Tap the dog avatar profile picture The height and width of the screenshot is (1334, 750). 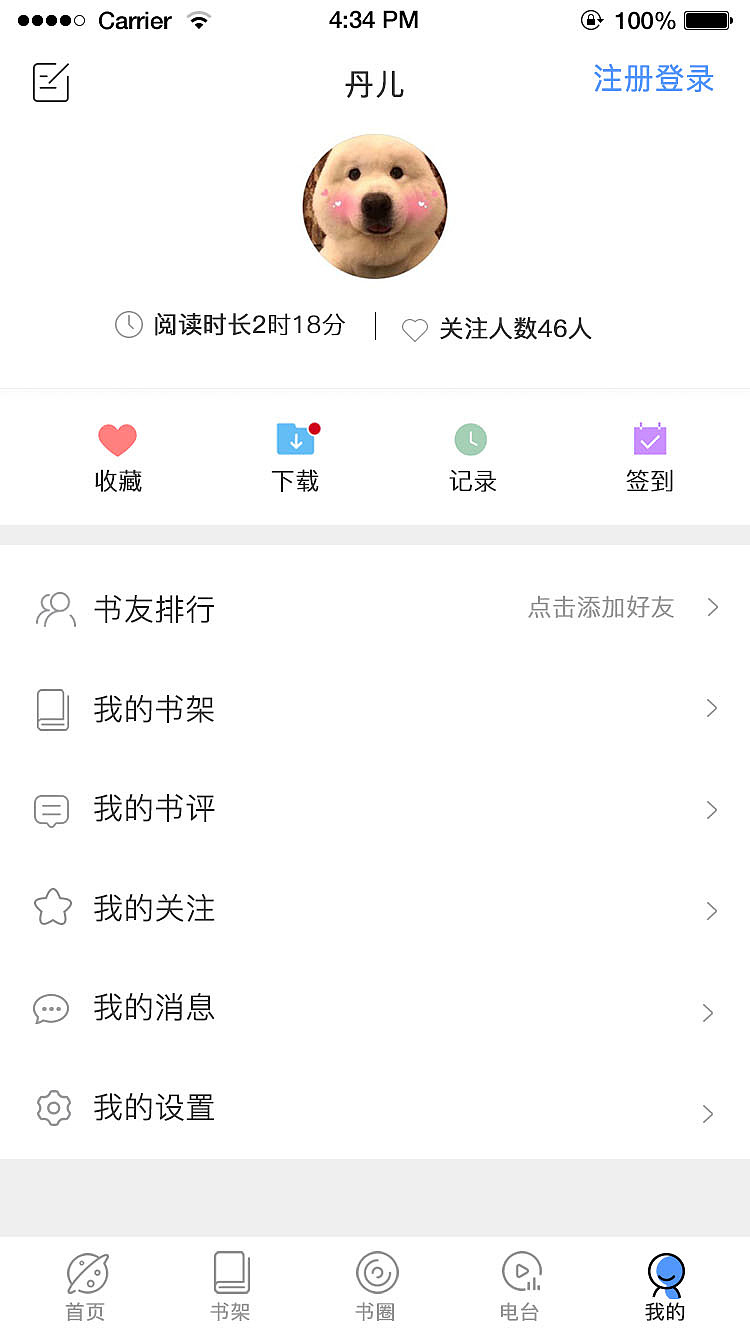(x=375, y=206)
